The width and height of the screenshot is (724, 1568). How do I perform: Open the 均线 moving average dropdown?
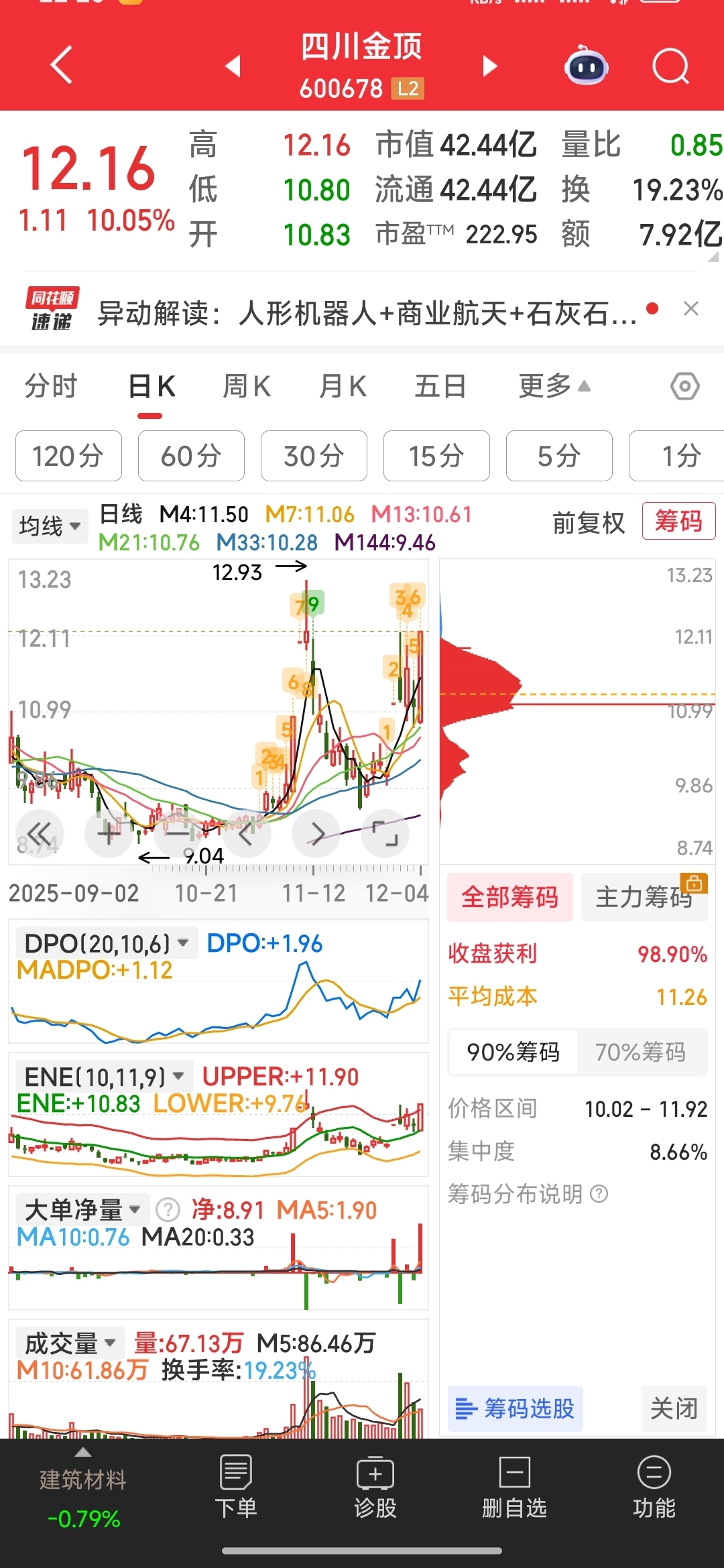[x=50, y=526]
